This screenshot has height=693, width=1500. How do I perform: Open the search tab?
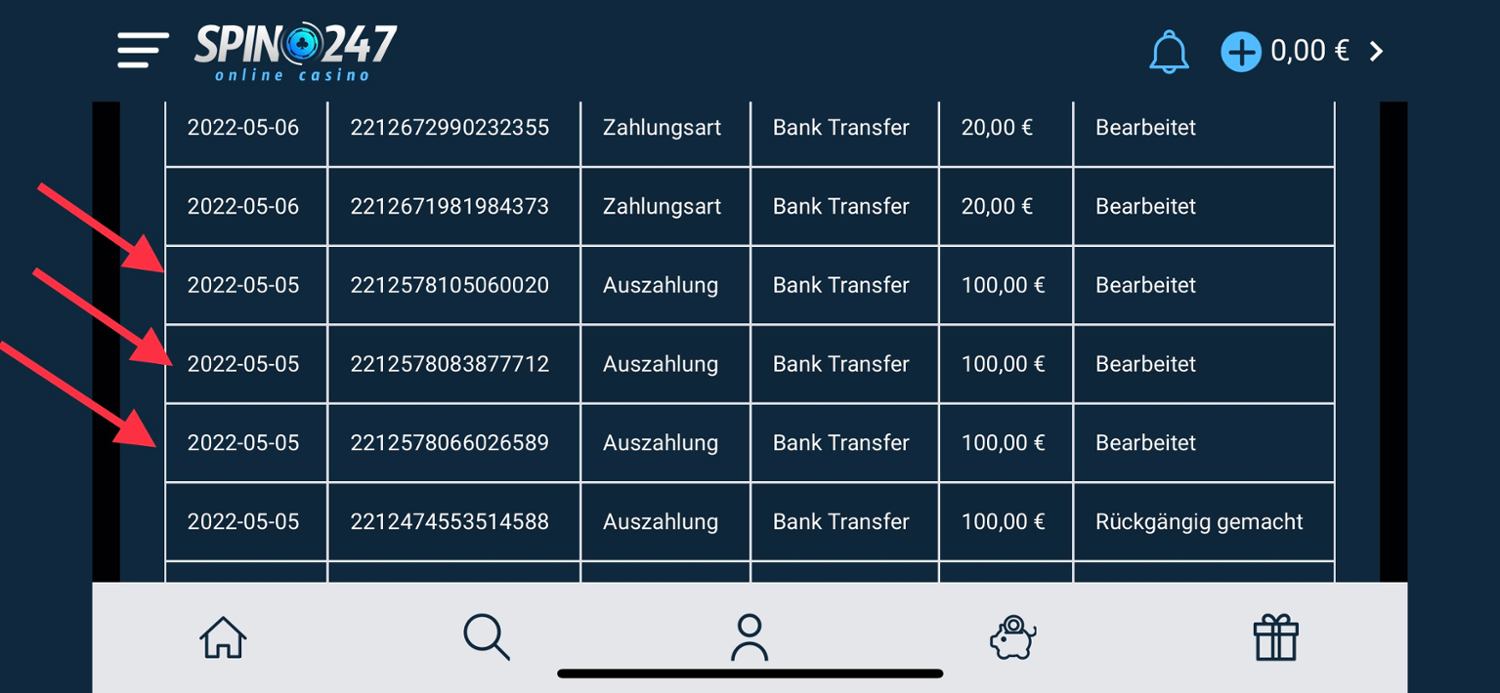pos(487,637)
